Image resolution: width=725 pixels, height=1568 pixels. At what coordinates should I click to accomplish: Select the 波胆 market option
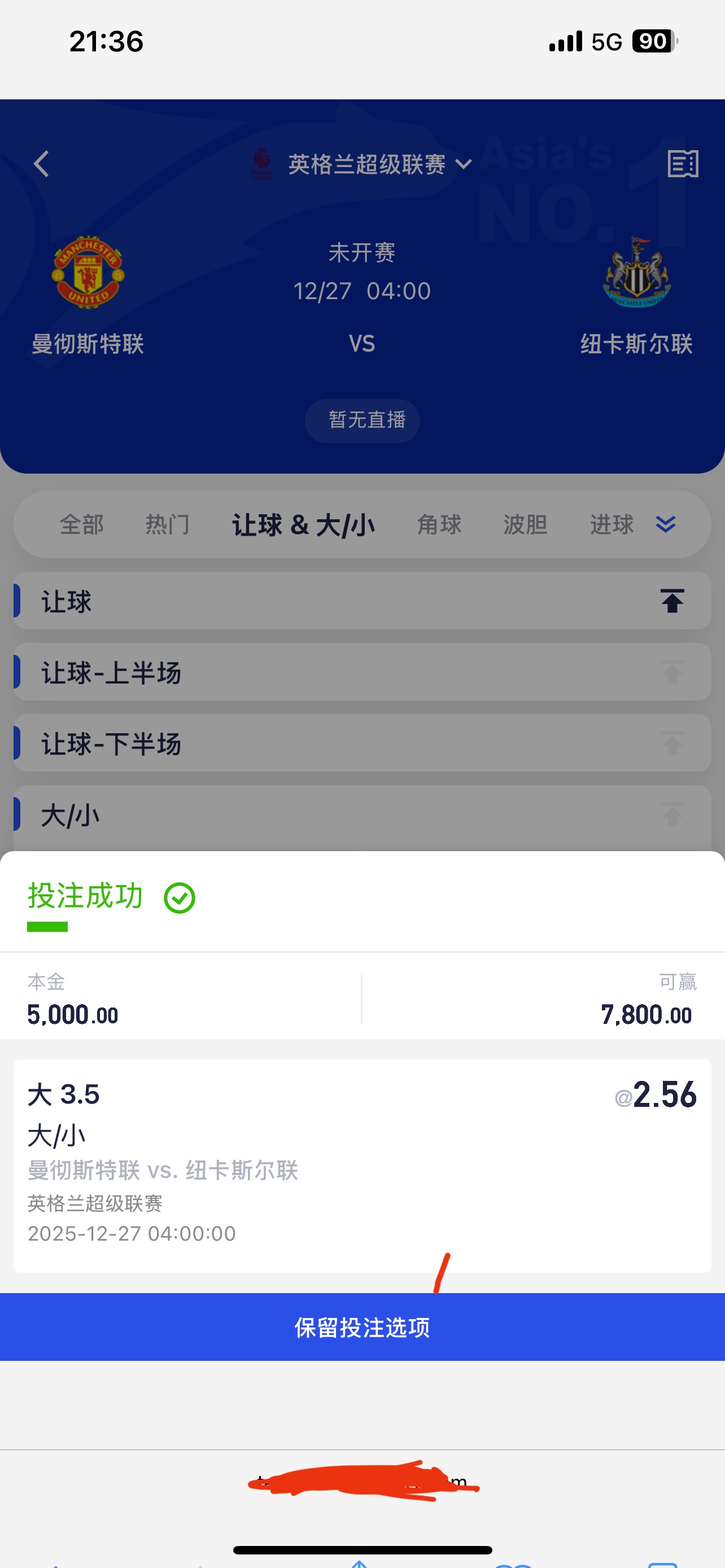524,524
